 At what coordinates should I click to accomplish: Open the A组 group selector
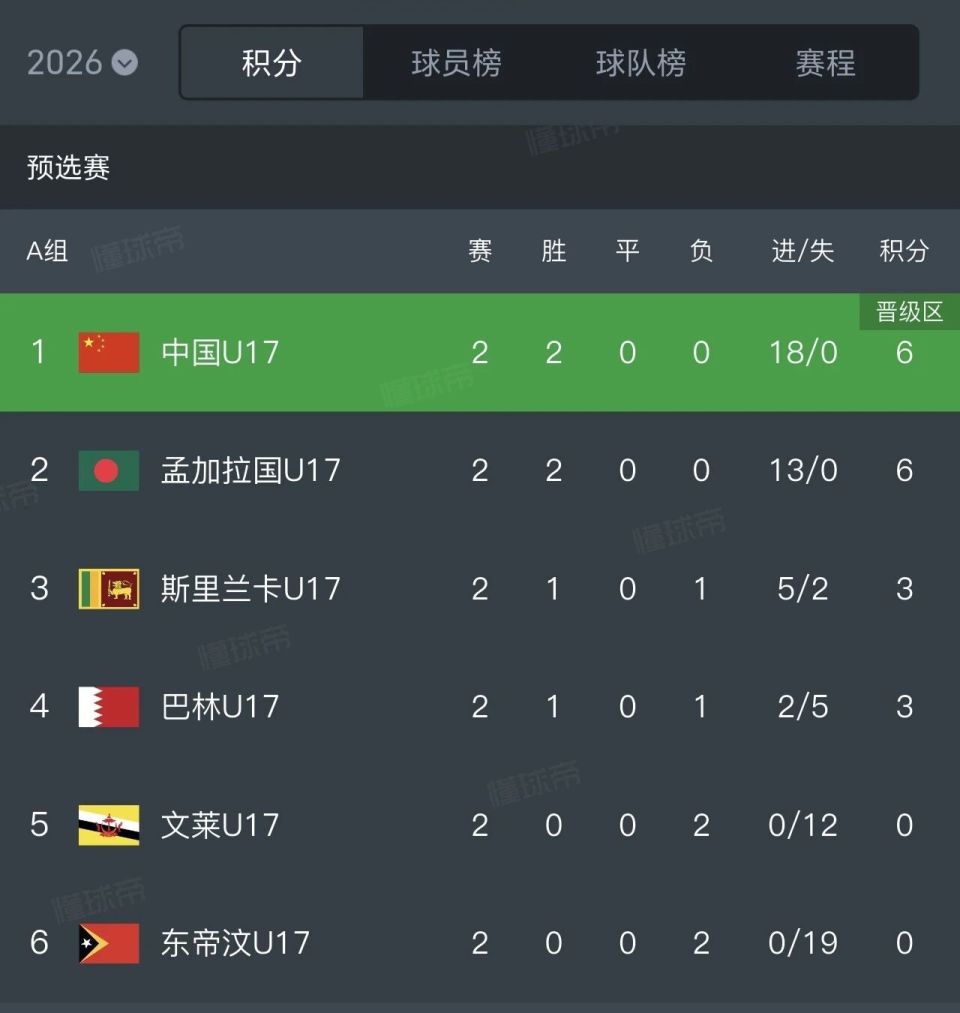[x=46, y=252]
